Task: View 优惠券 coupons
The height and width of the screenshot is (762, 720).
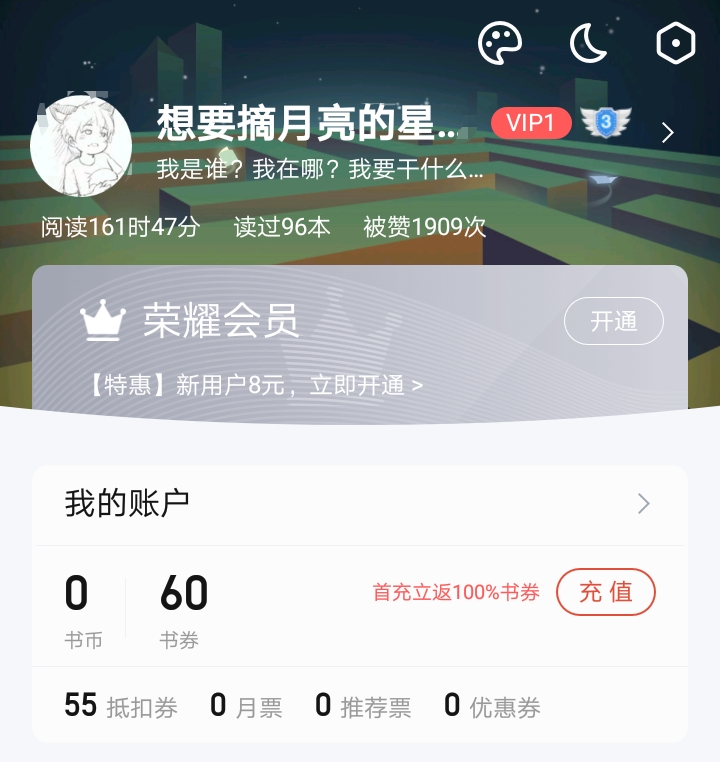Action: coord(492,706)
